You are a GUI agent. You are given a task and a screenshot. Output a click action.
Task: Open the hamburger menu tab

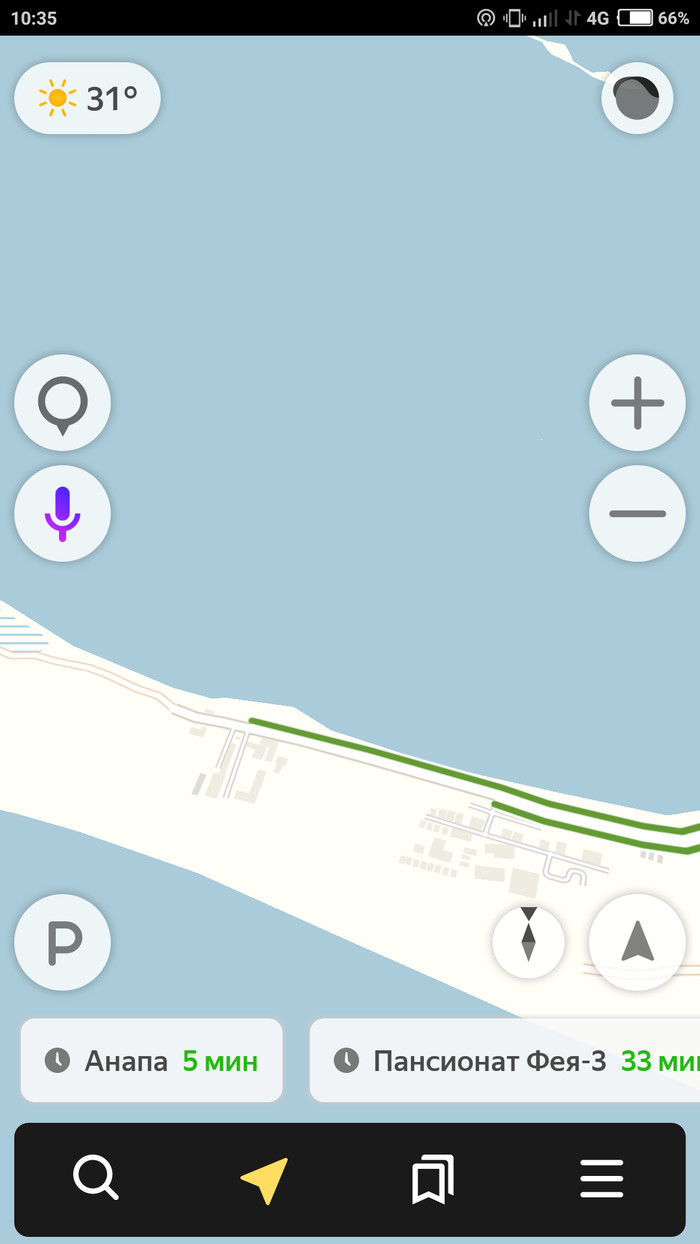click(602, 1180)
